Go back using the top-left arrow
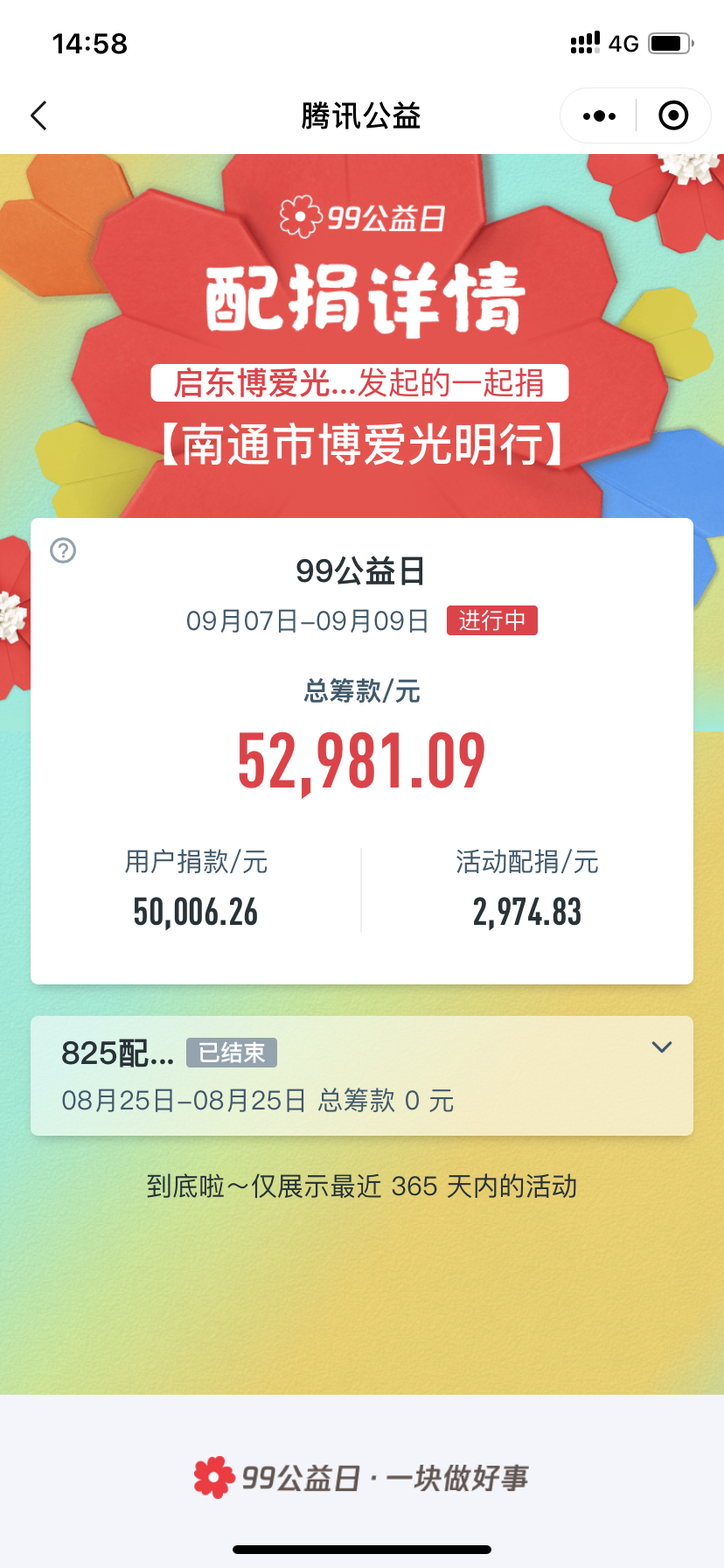 [38, 115]
